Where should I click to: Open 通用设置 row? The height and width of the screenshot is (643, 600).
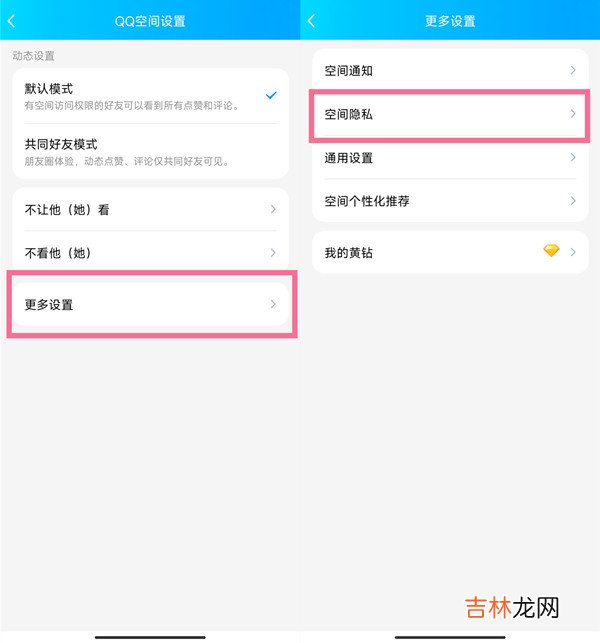click(x=450, y=158)
